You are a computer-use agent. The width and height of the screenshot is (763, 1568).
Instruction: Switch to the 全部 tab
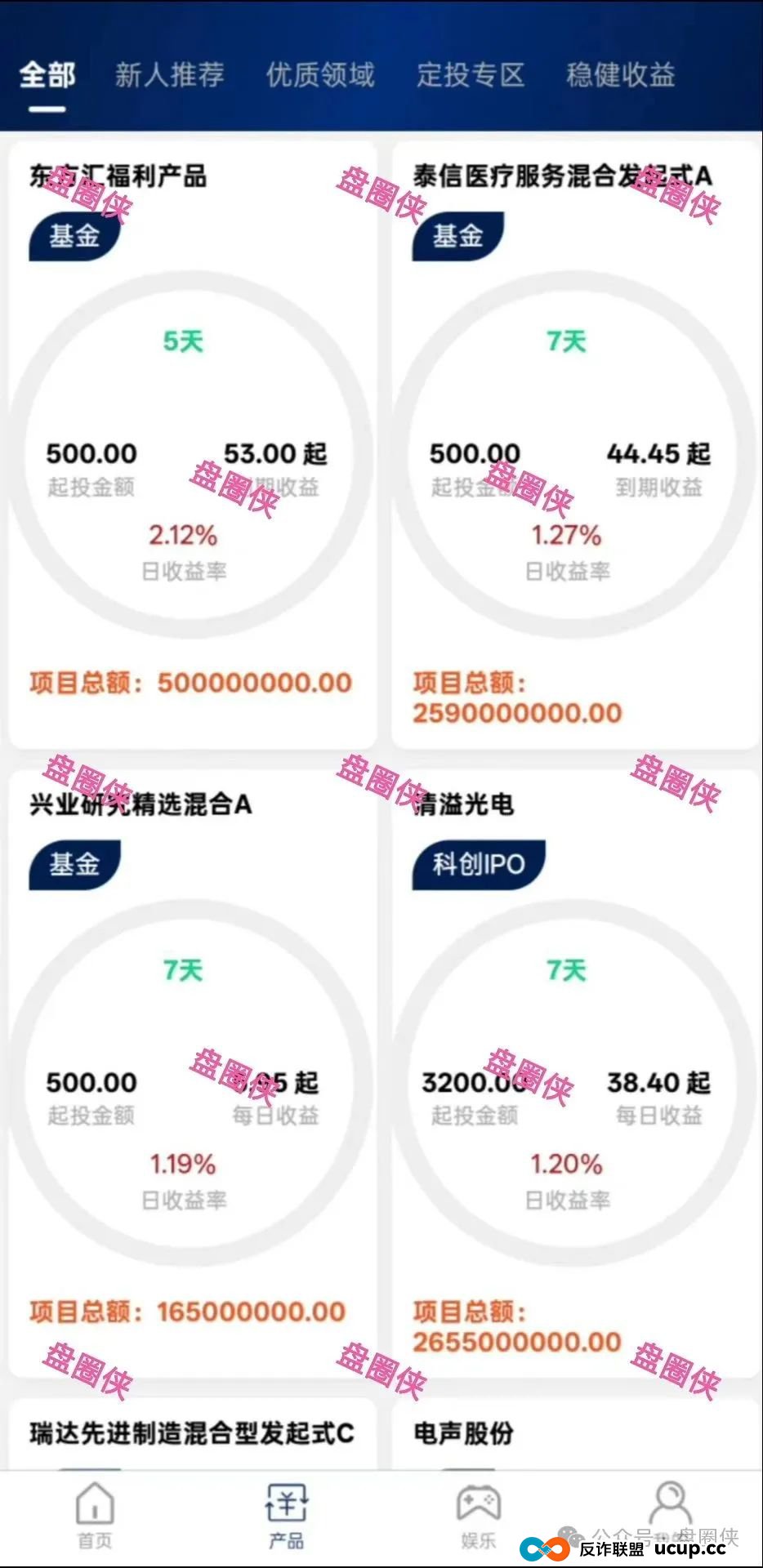pyautogui.click(x=47, y=75)
